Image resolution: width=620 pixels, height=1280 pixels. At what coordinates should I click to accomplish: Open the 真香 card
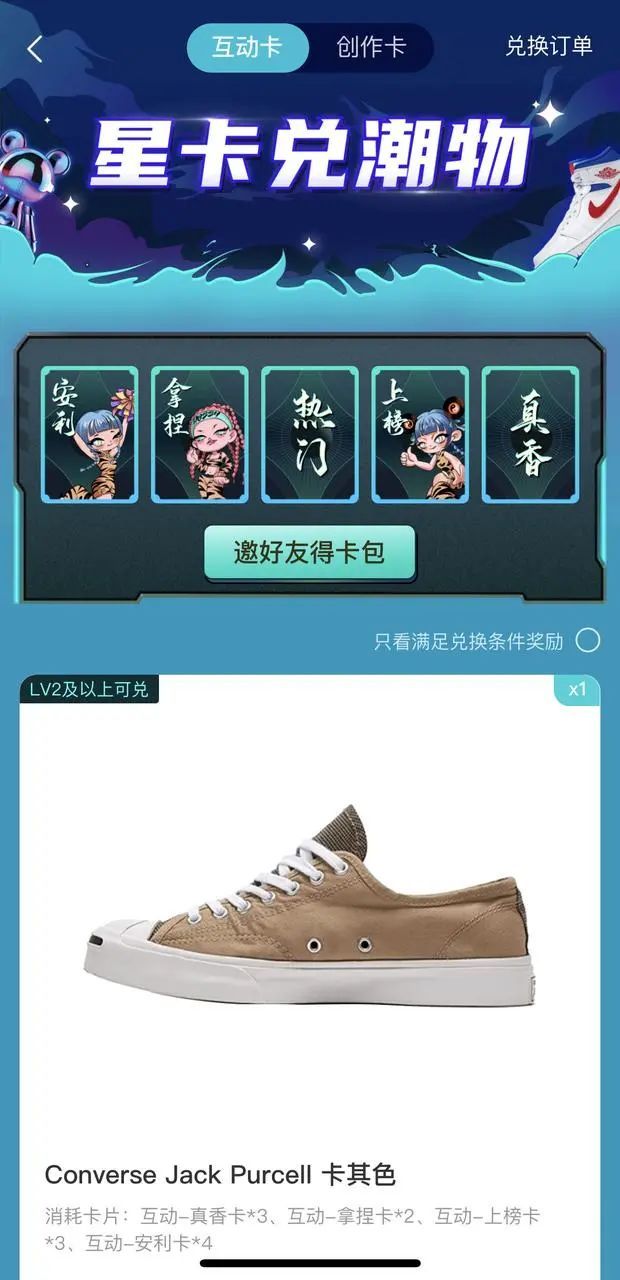point(530,435)
